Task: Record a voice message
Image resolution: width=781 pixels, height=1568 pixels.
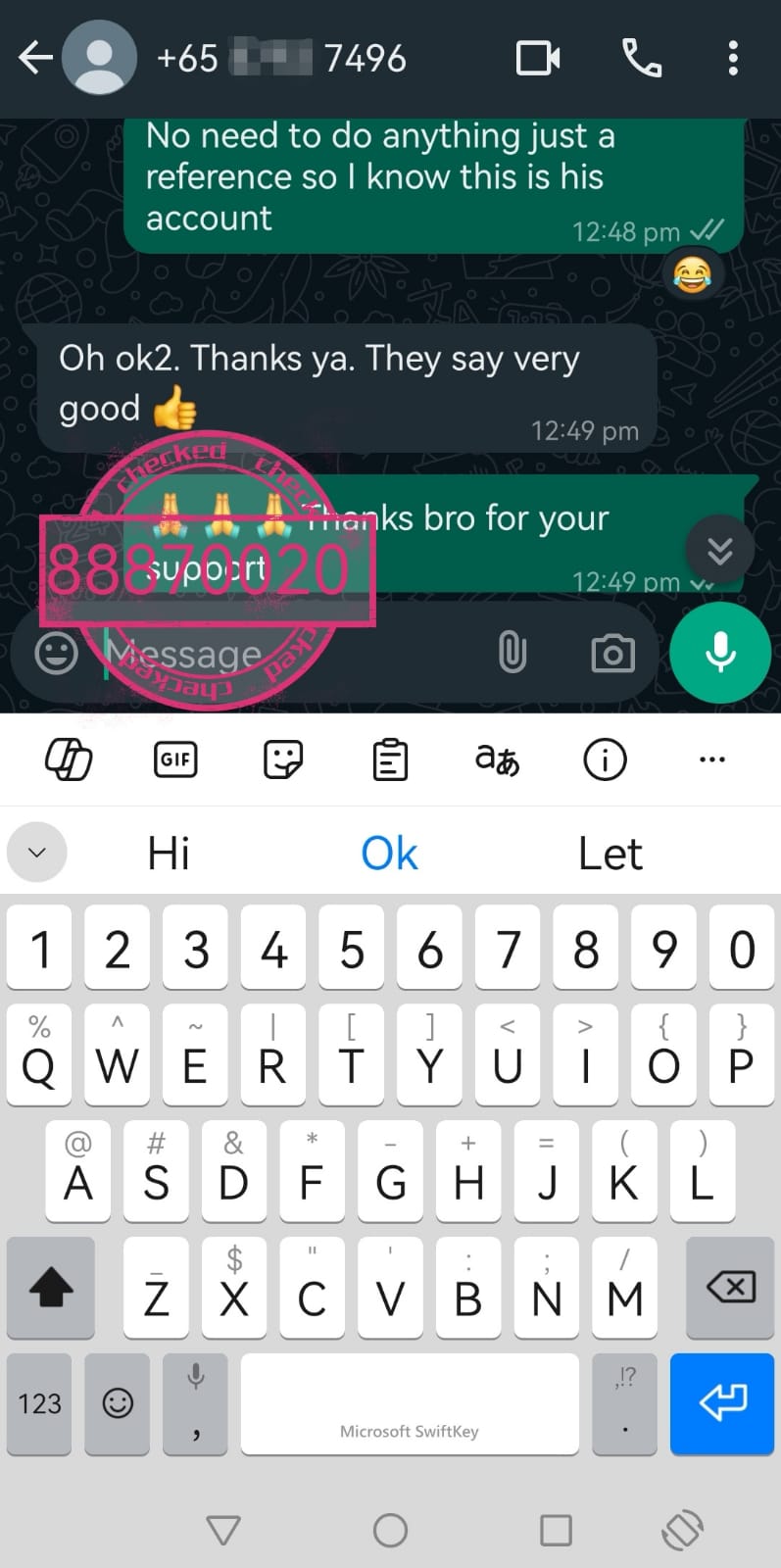Action: coord(720,653)
